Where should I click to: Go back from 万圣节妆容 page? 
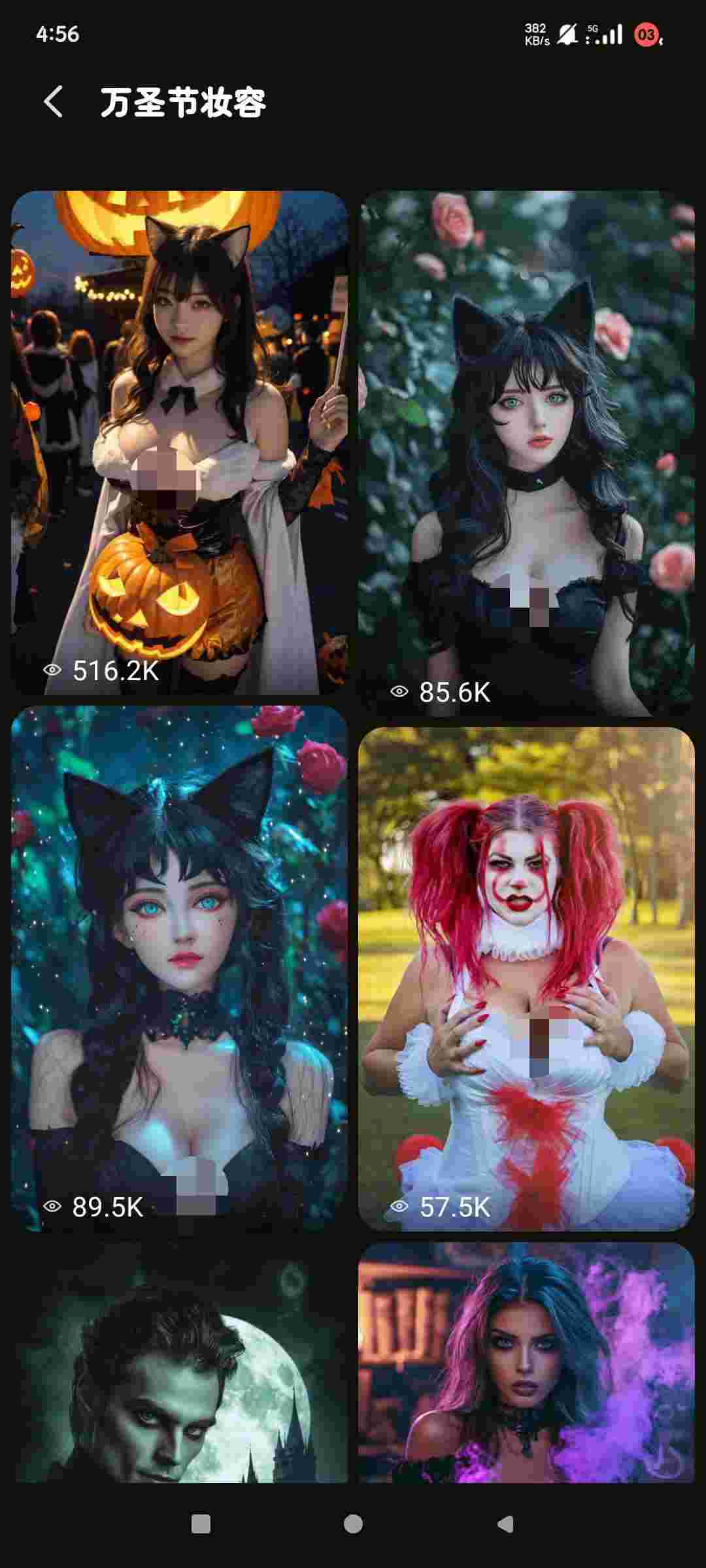point(54,102)
